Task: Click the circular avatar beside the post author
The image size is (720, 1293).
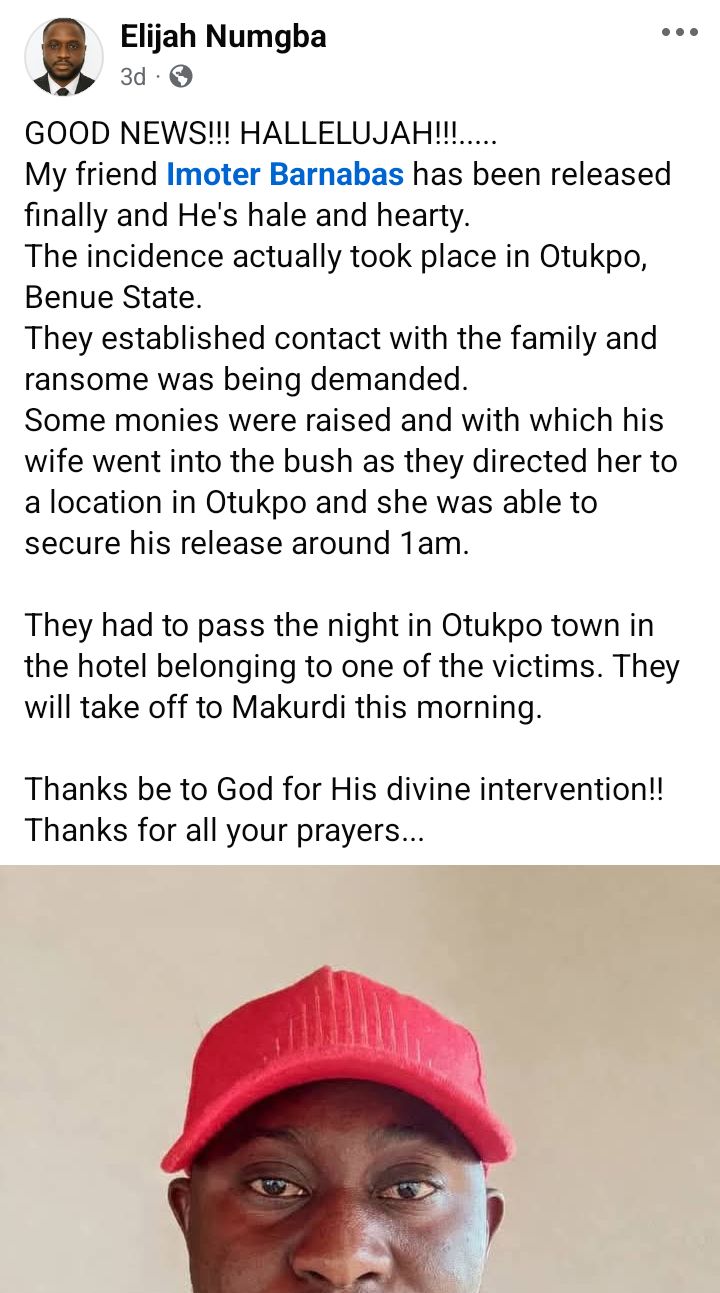Action: pos(62,57)
